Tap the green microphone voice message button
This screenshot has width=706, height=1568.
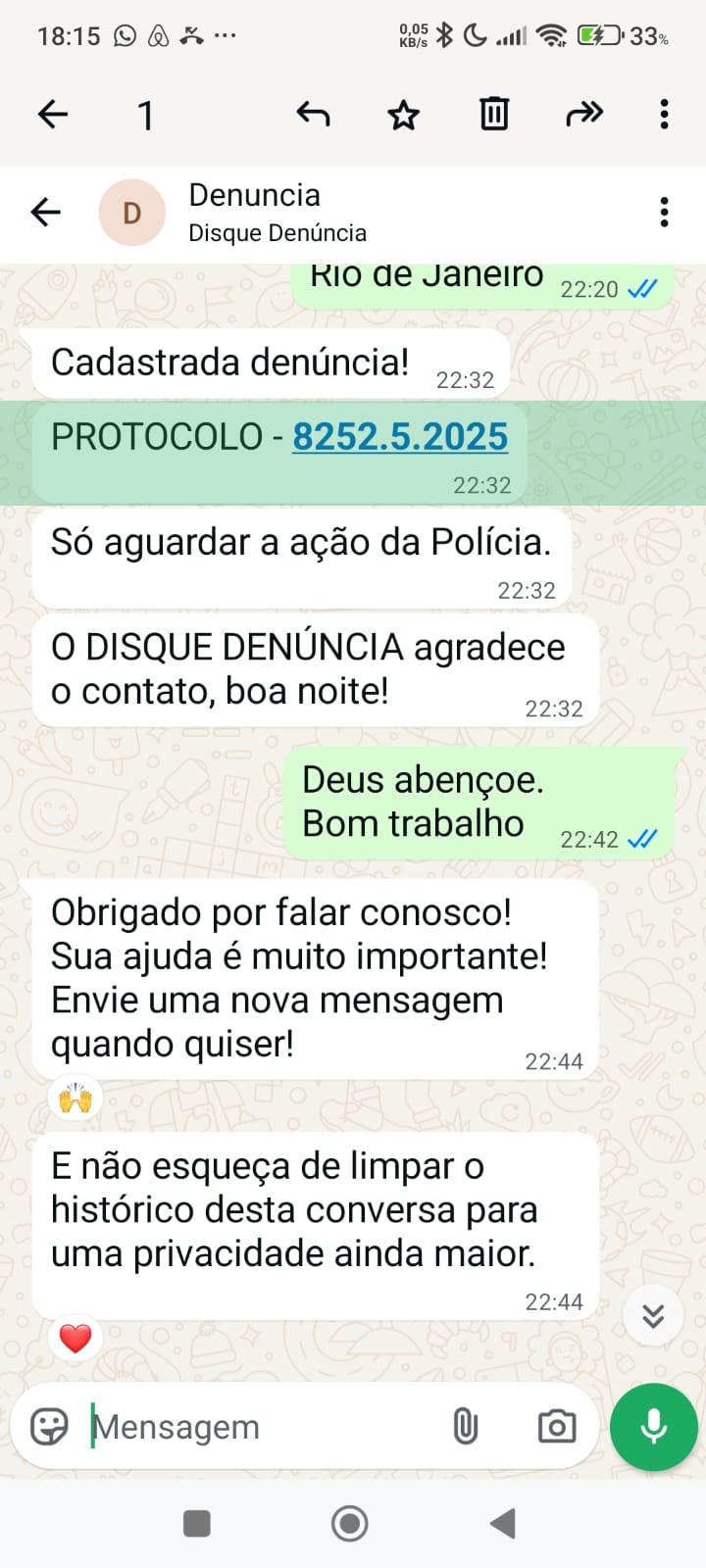pyautogui.click(x=653, y=1427)
